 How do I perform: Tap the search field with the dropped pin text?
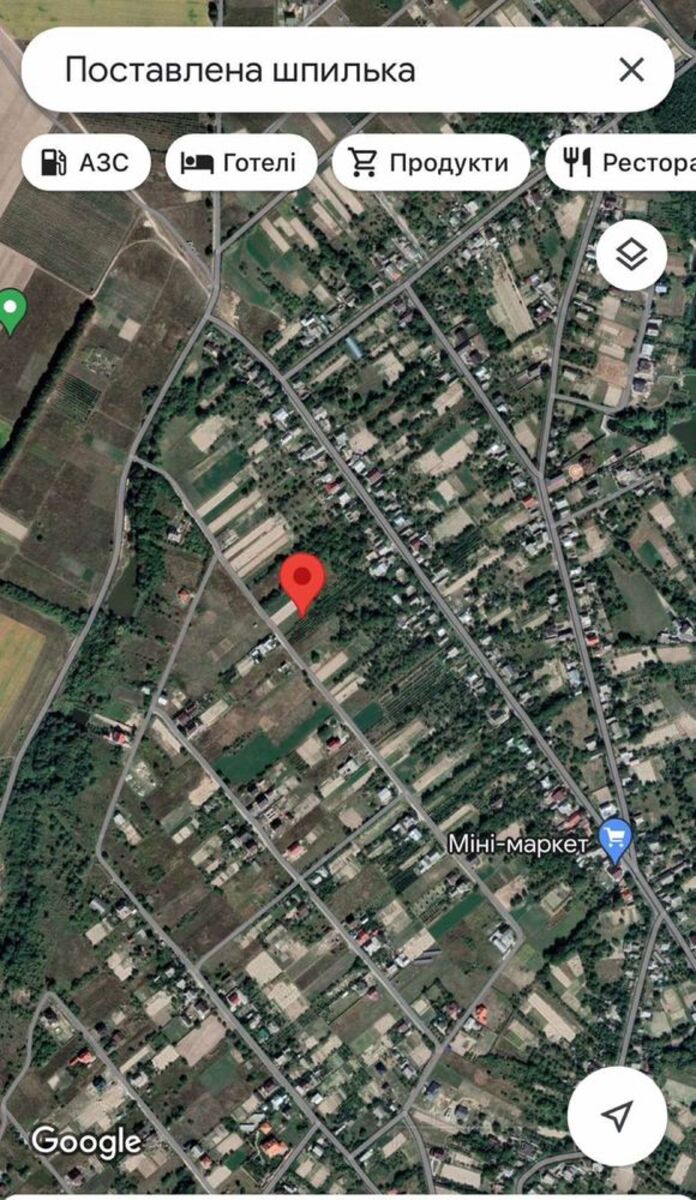[x=300, y=70]
